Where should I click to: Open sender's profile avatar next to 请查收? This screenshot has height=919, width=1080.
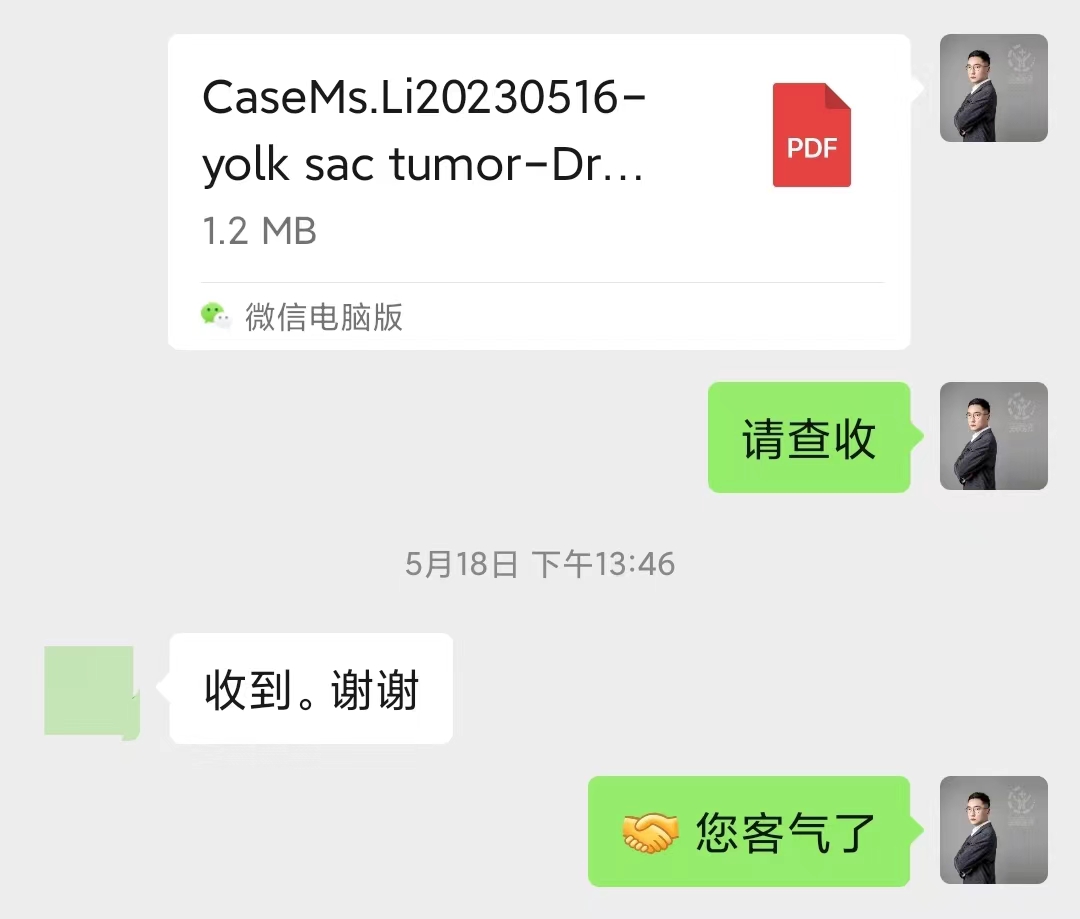[993, 436]
